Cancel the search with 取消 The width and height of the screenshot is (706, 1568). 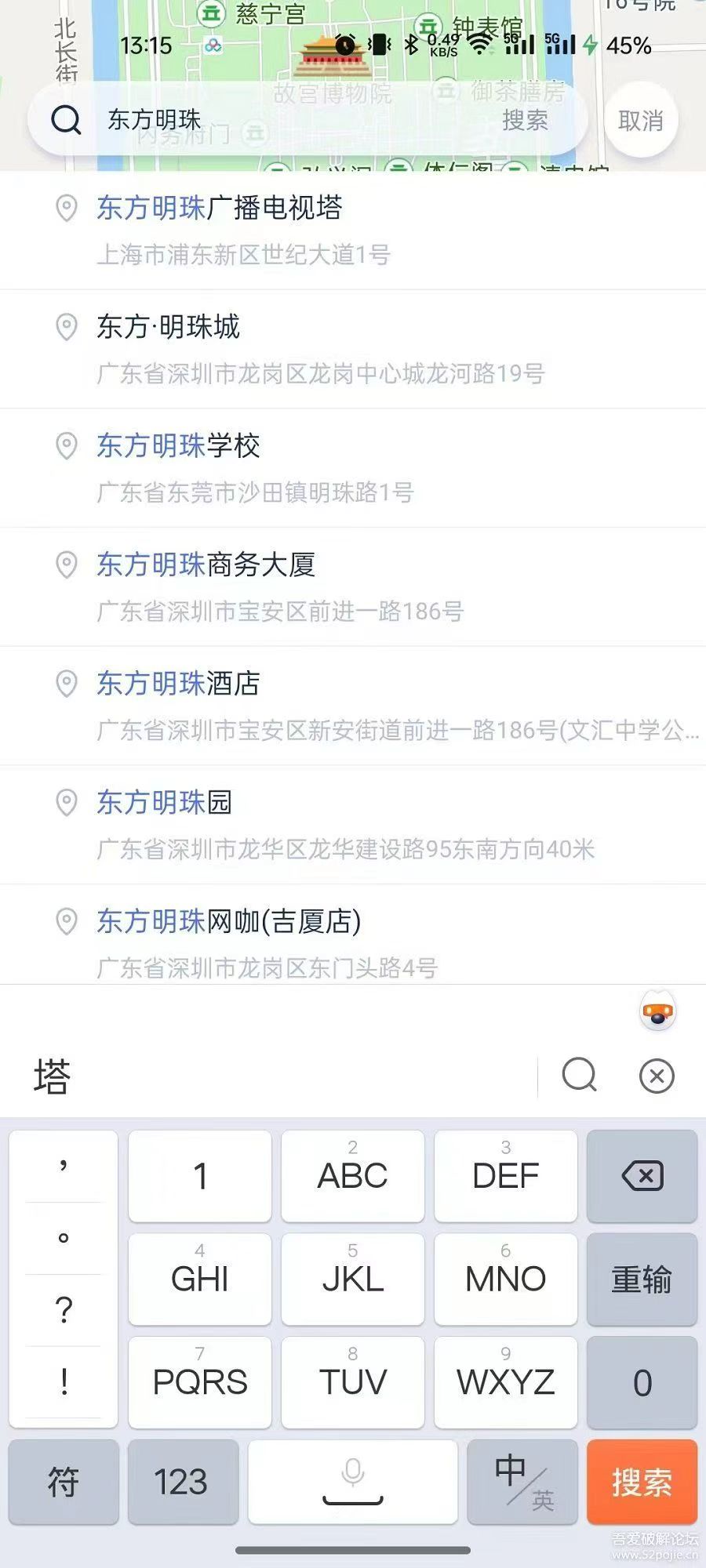[x=641, y=120]
